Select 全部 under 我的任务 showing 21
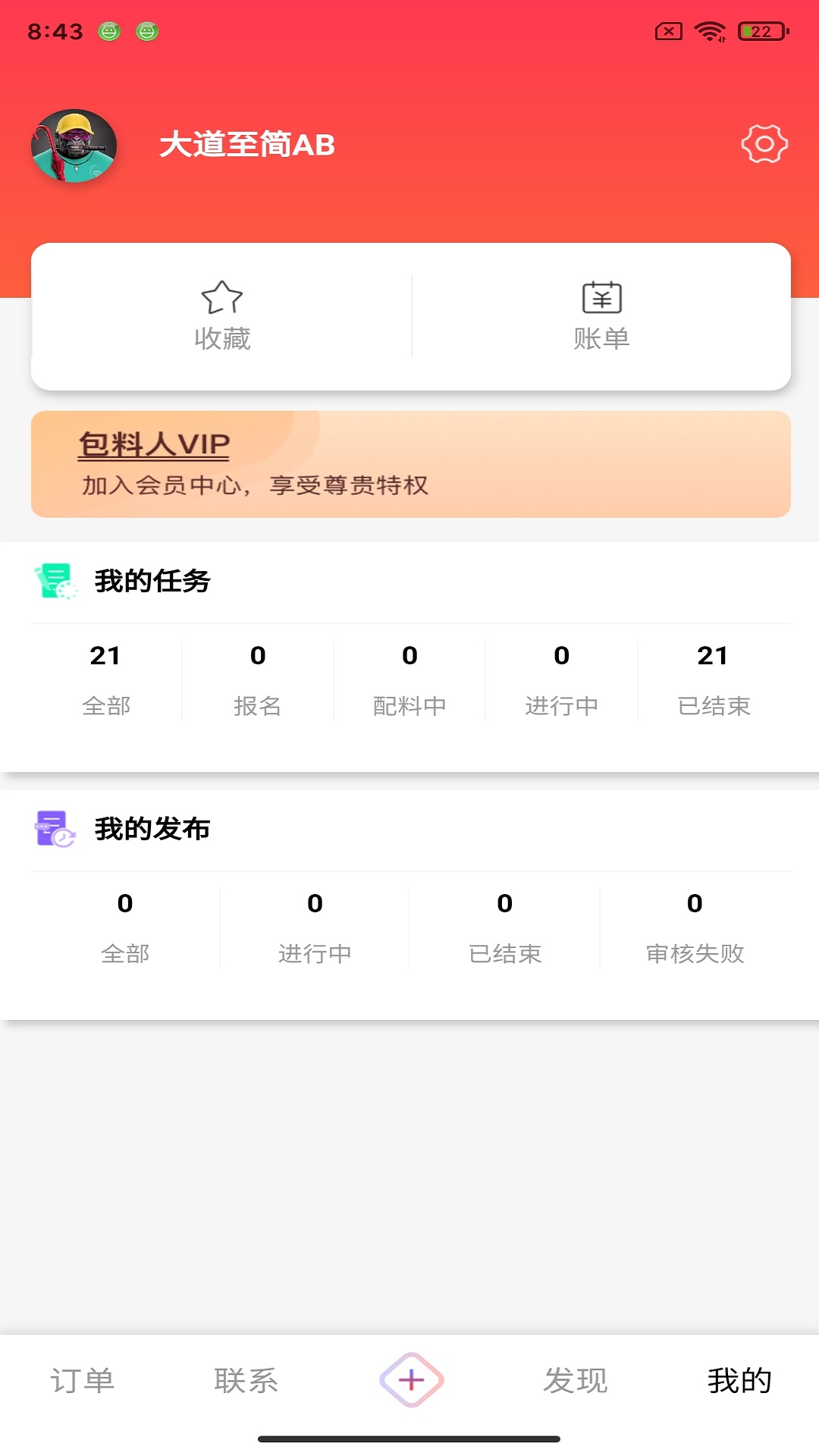This screenshot has height=1456, width=819. [106, 679]
